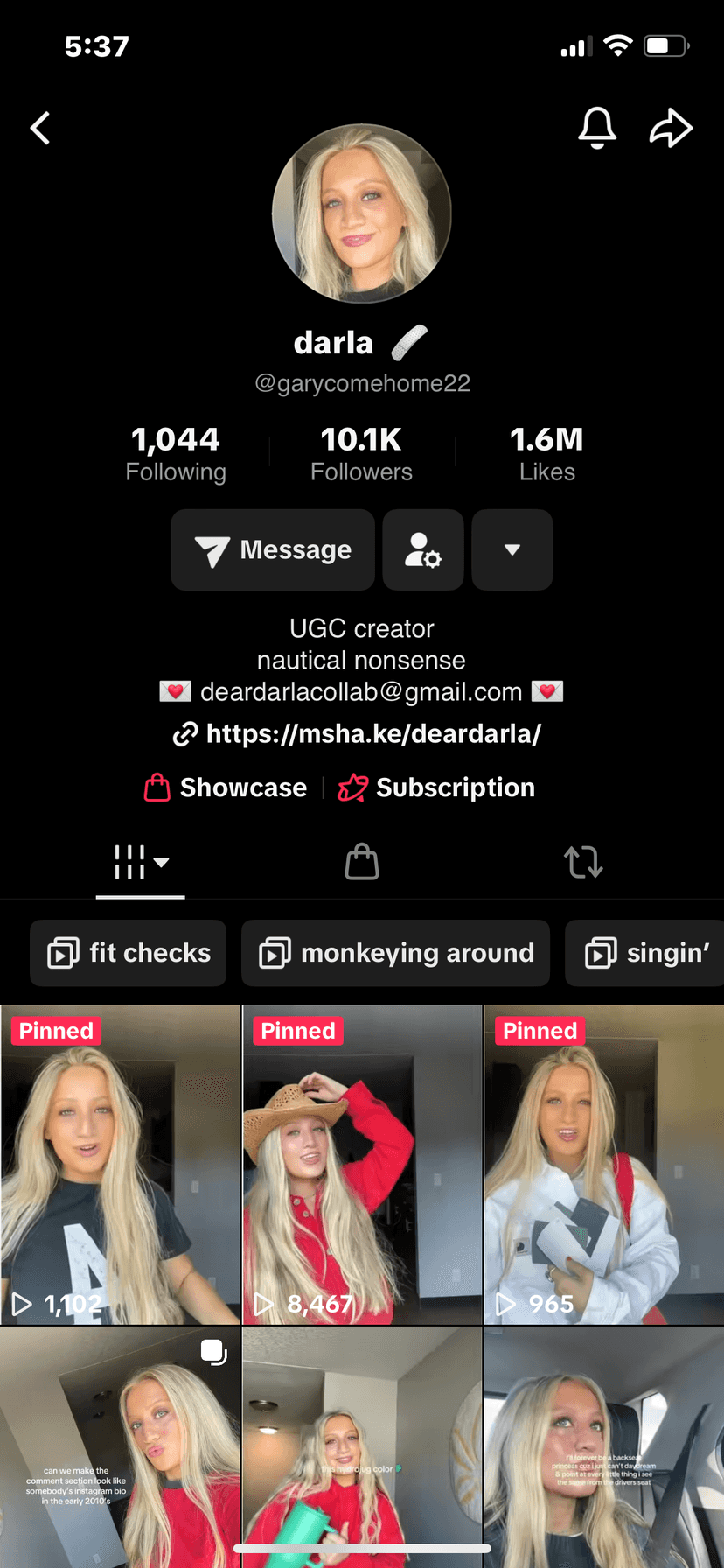Open the notifications bell
This screenshot has width=724, height=1568.
(x=597, y=128)
